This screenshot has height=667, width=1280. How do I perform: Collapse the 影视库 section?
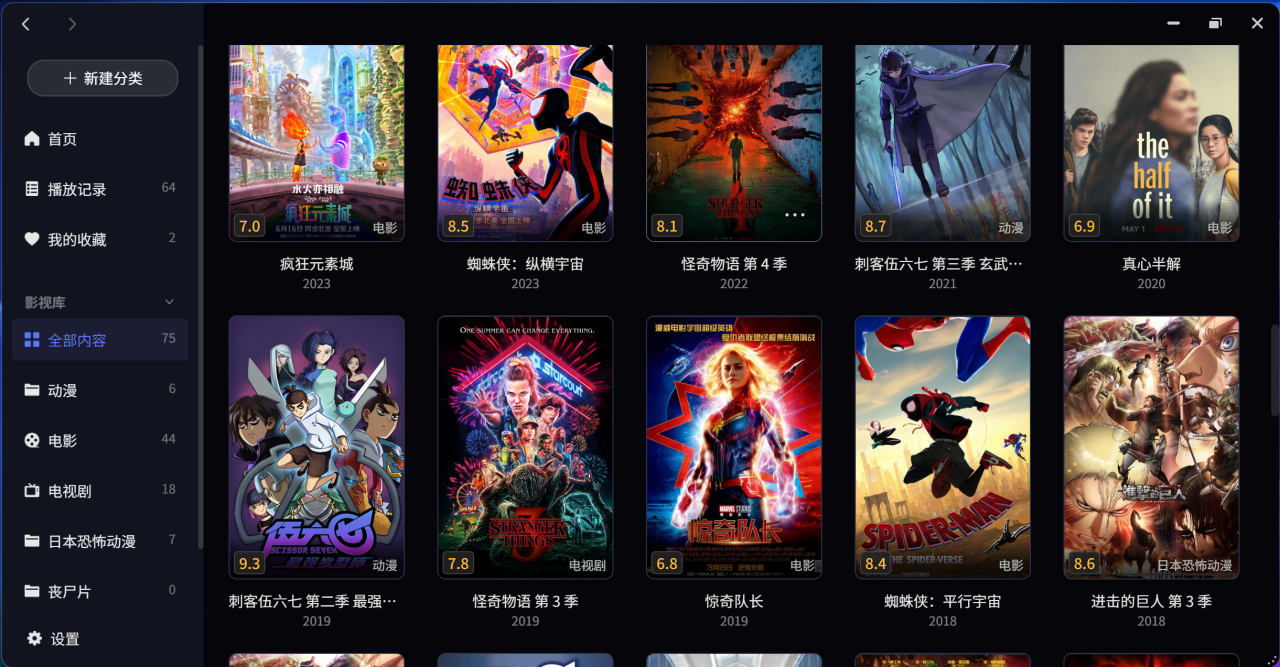[169, 302]
